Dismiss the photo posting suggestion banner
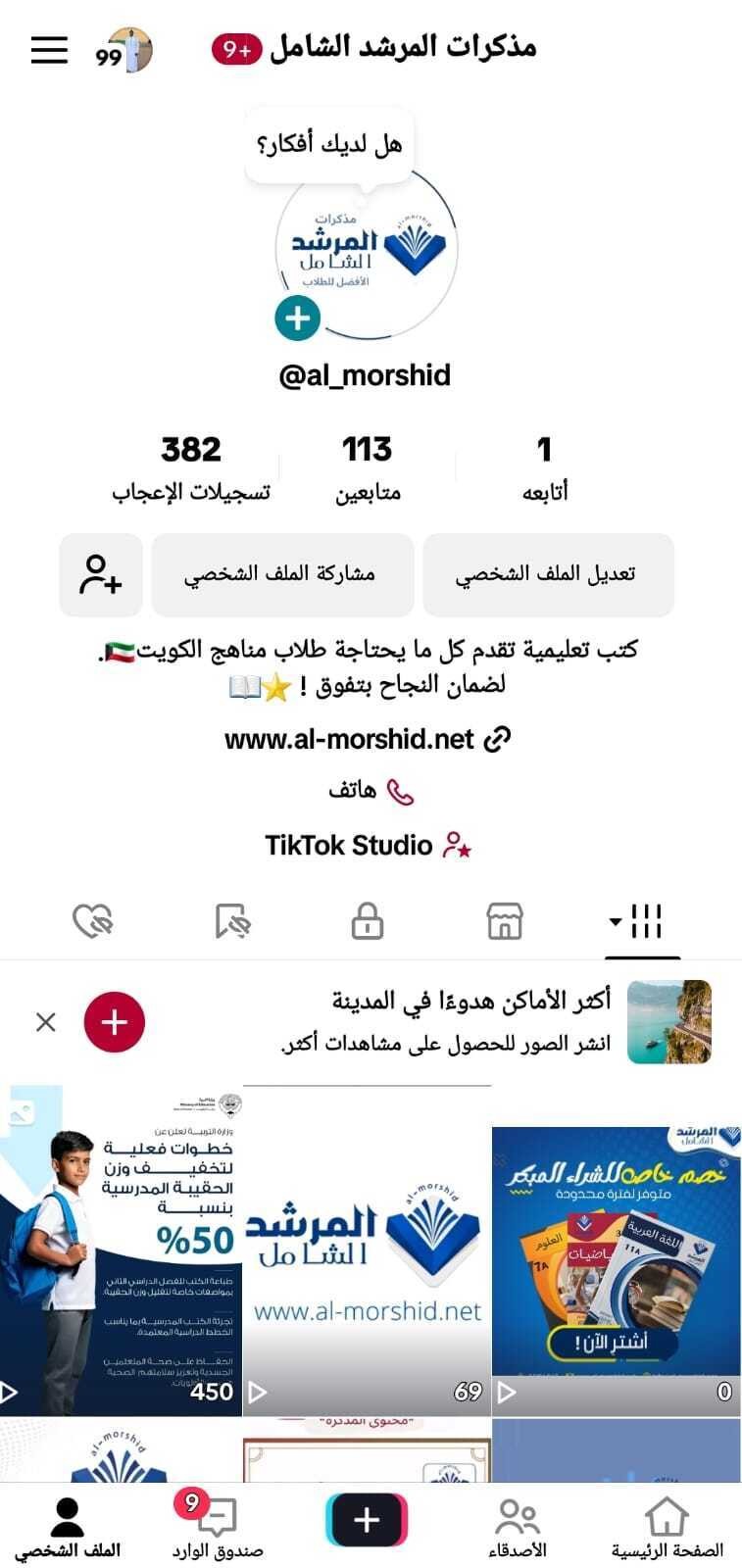Screen dimensions: 742x1568 pos(45,1022)
